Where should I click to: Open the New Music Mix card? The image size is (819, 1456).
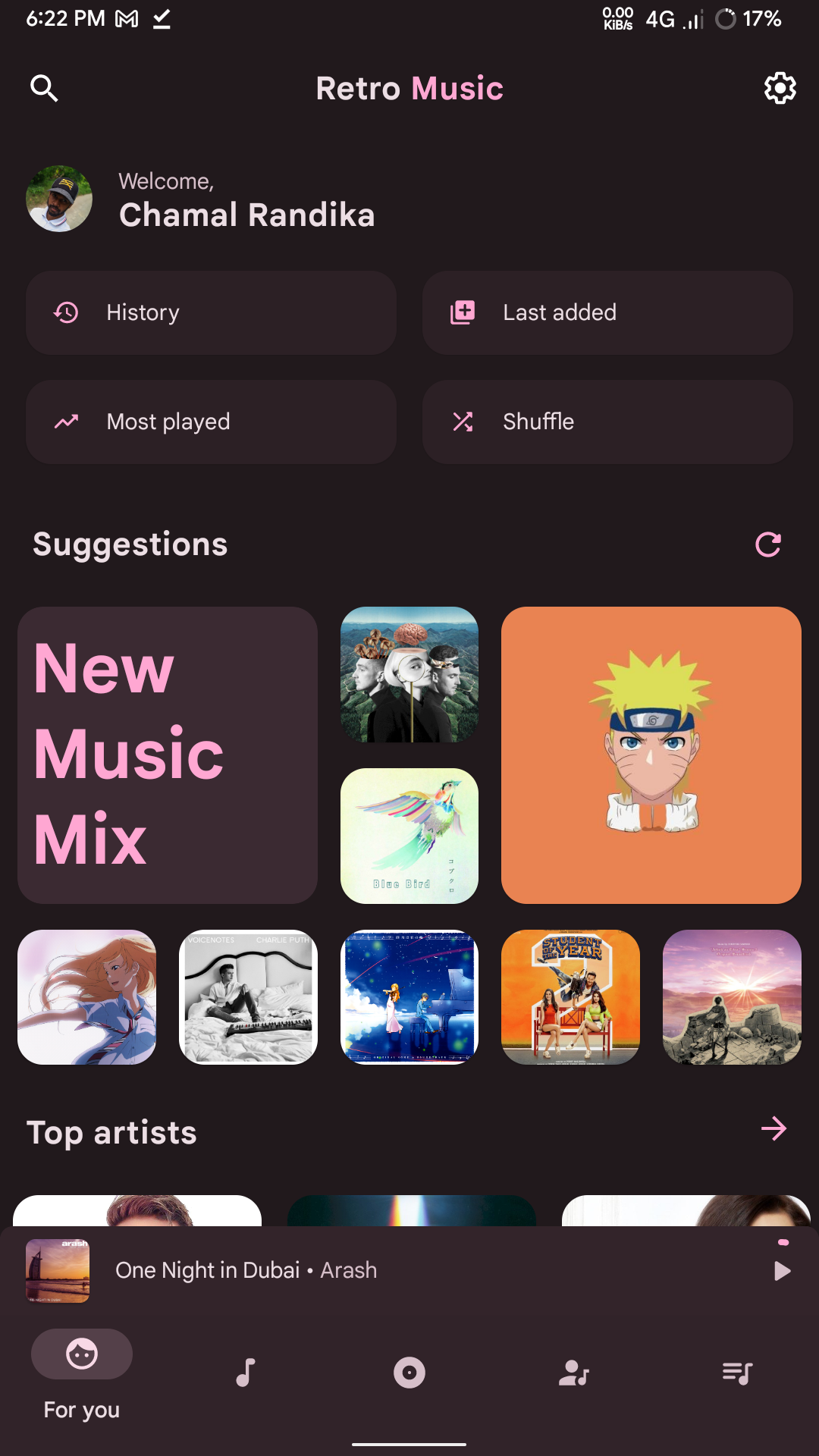point(168,755)
